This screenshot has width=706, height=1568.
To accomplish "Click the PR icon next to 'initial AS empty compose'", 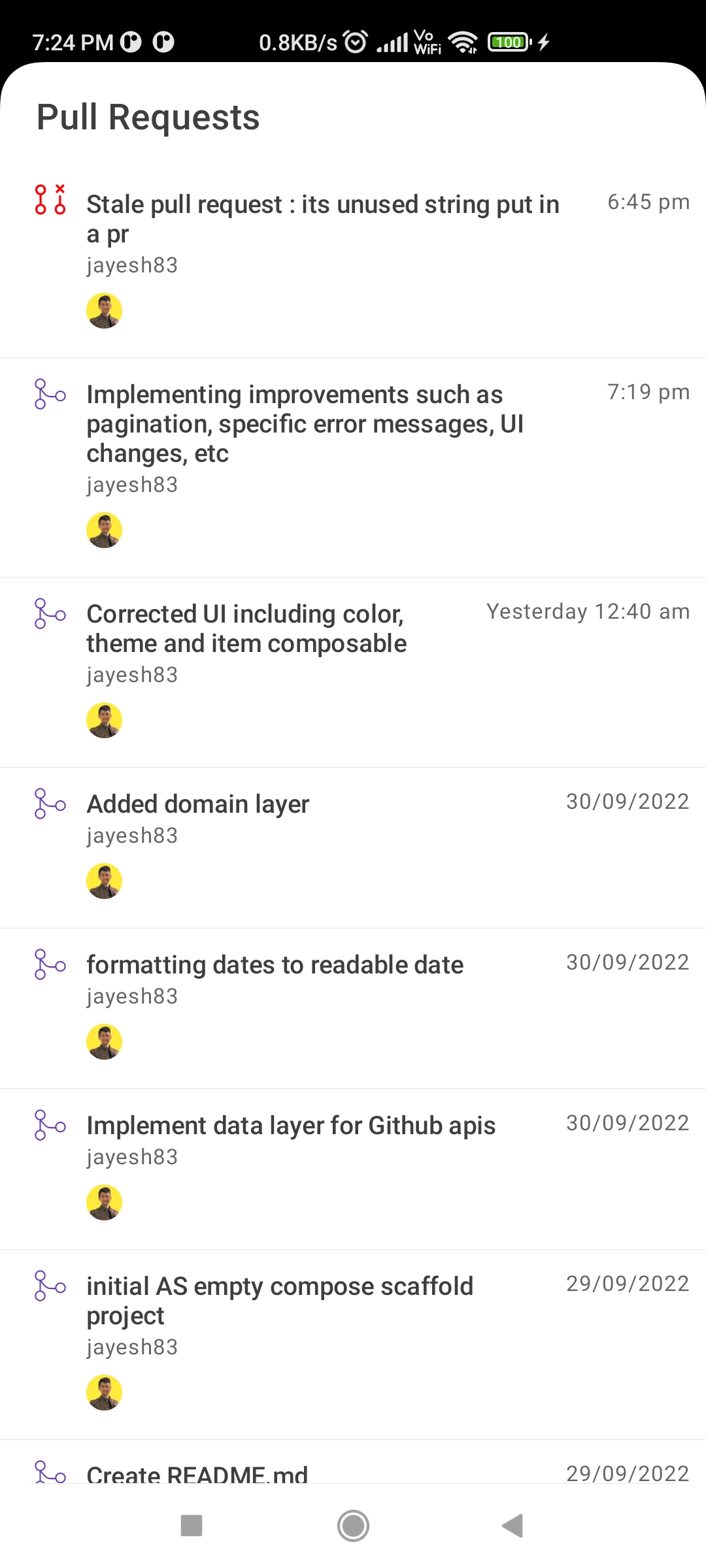I will [x=49, y=1287].
